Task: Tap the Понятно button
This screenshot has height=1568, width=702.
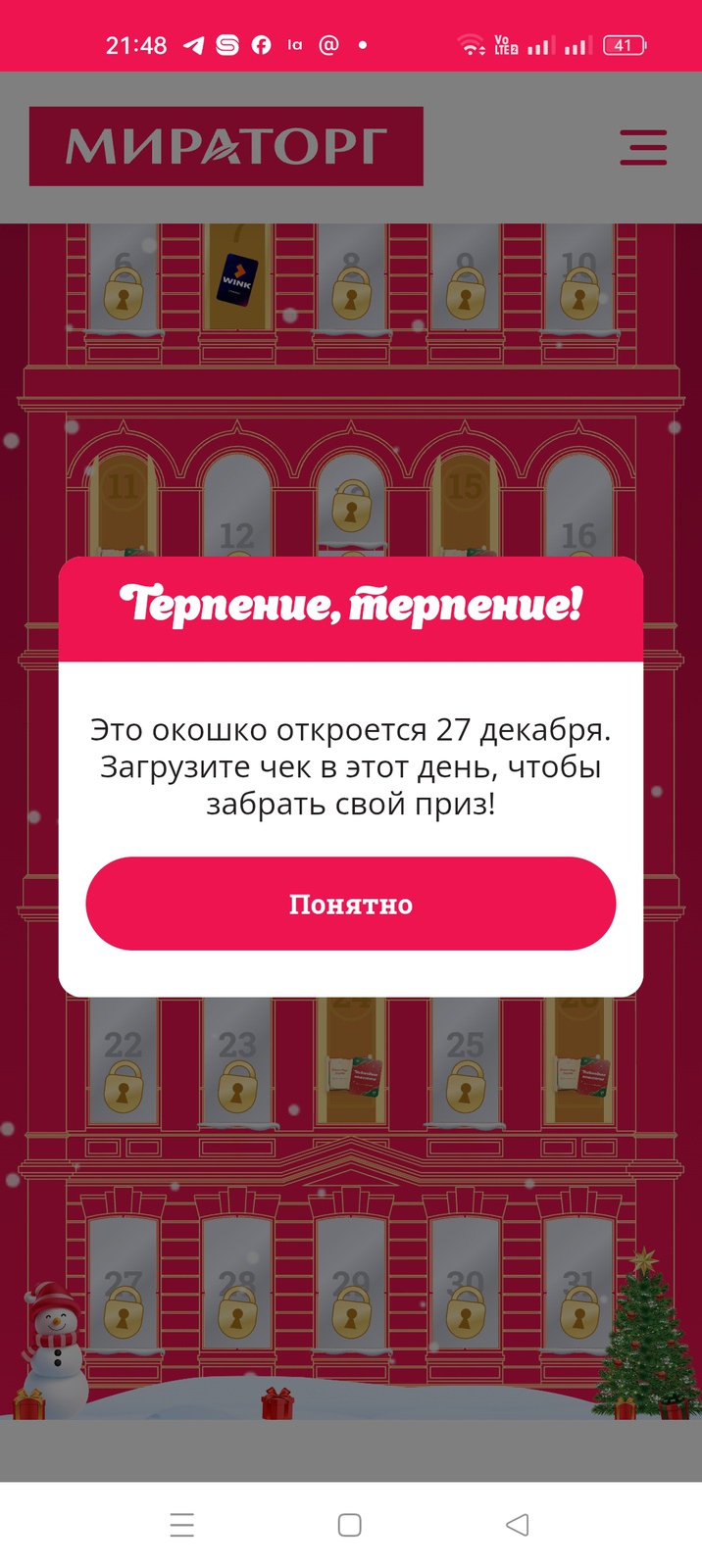Action: pos(350,904)
